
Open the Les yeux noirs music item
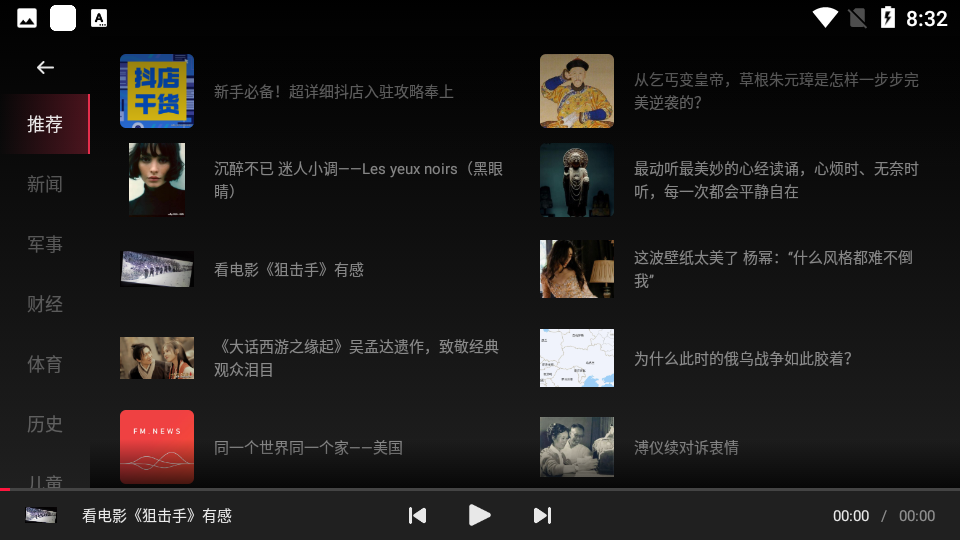pyautogui.click(x=358, y=180)
